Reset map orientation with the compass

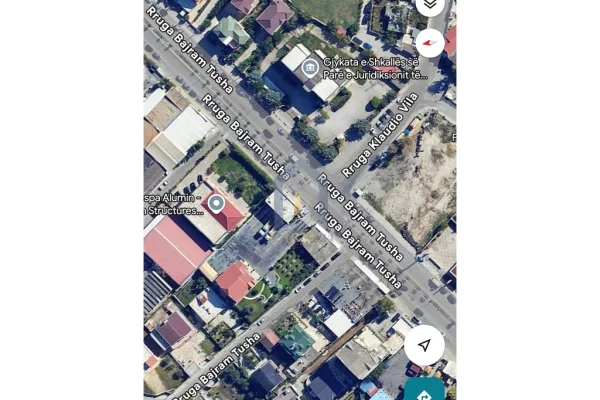[430, 43]
